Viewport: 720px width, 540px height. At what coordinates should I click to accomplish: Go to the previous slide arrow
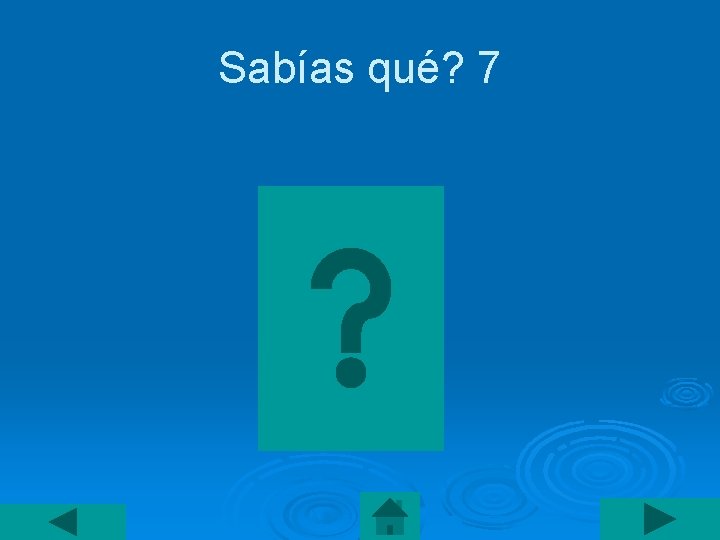63,522
